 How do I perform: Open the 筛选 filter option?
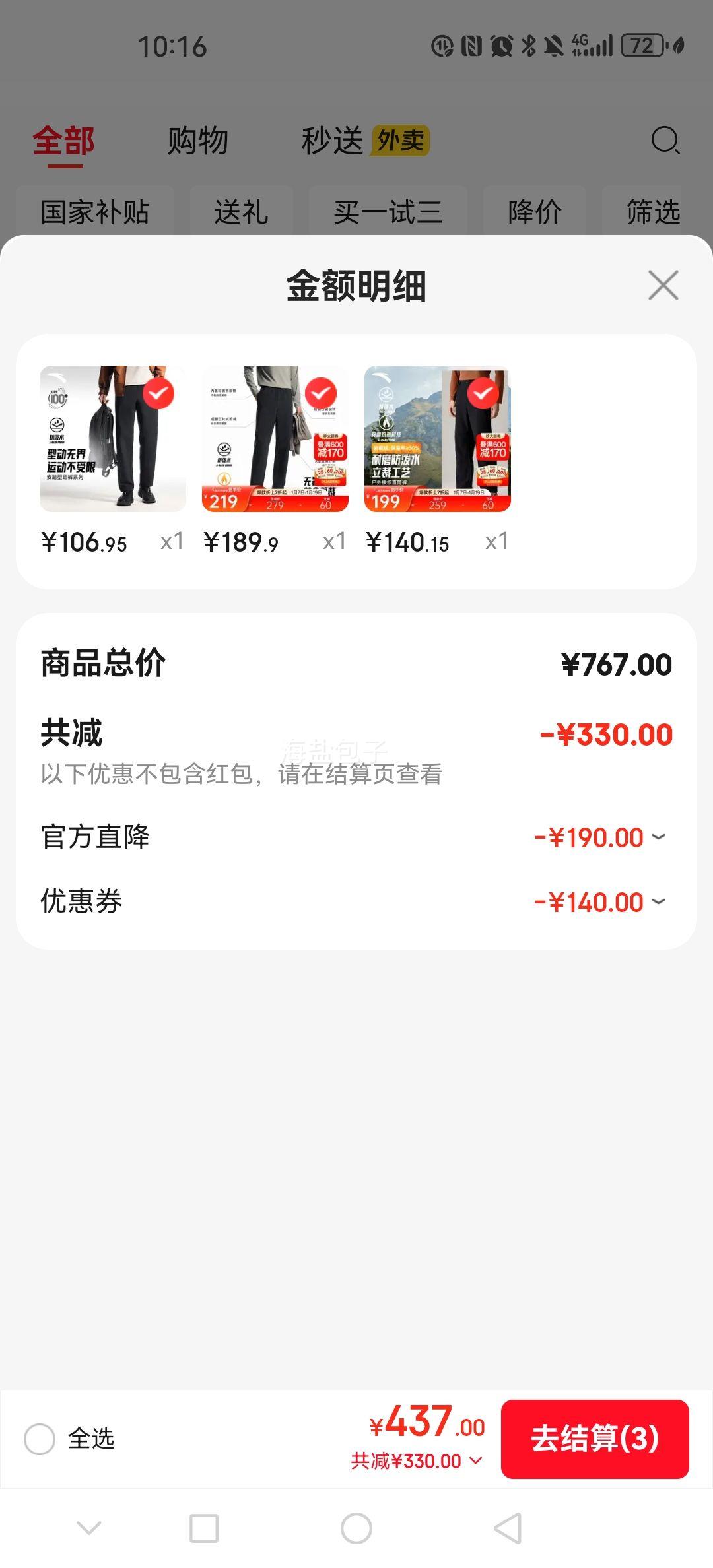click(655, 212)
